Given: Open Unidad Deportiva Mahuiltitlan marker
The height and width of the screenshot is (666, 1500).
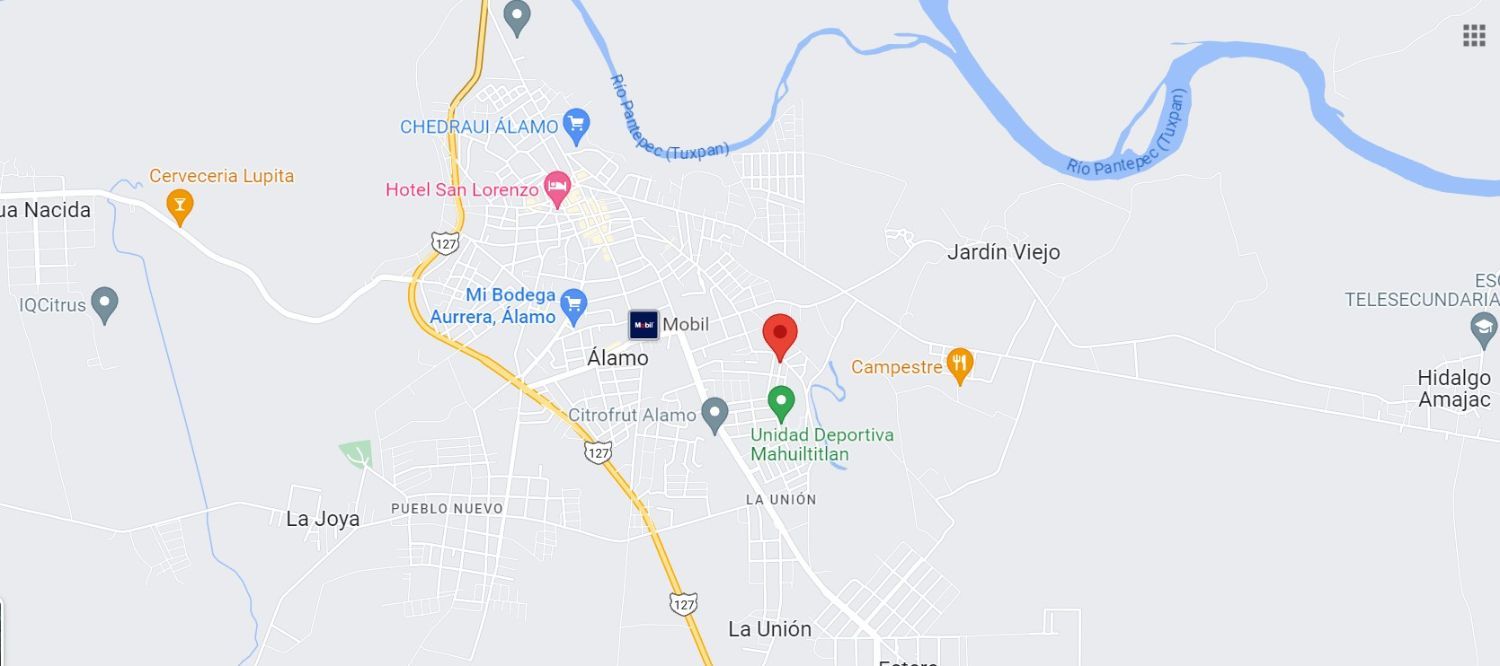Looking at the screenshot, I should tap(781, 402).
